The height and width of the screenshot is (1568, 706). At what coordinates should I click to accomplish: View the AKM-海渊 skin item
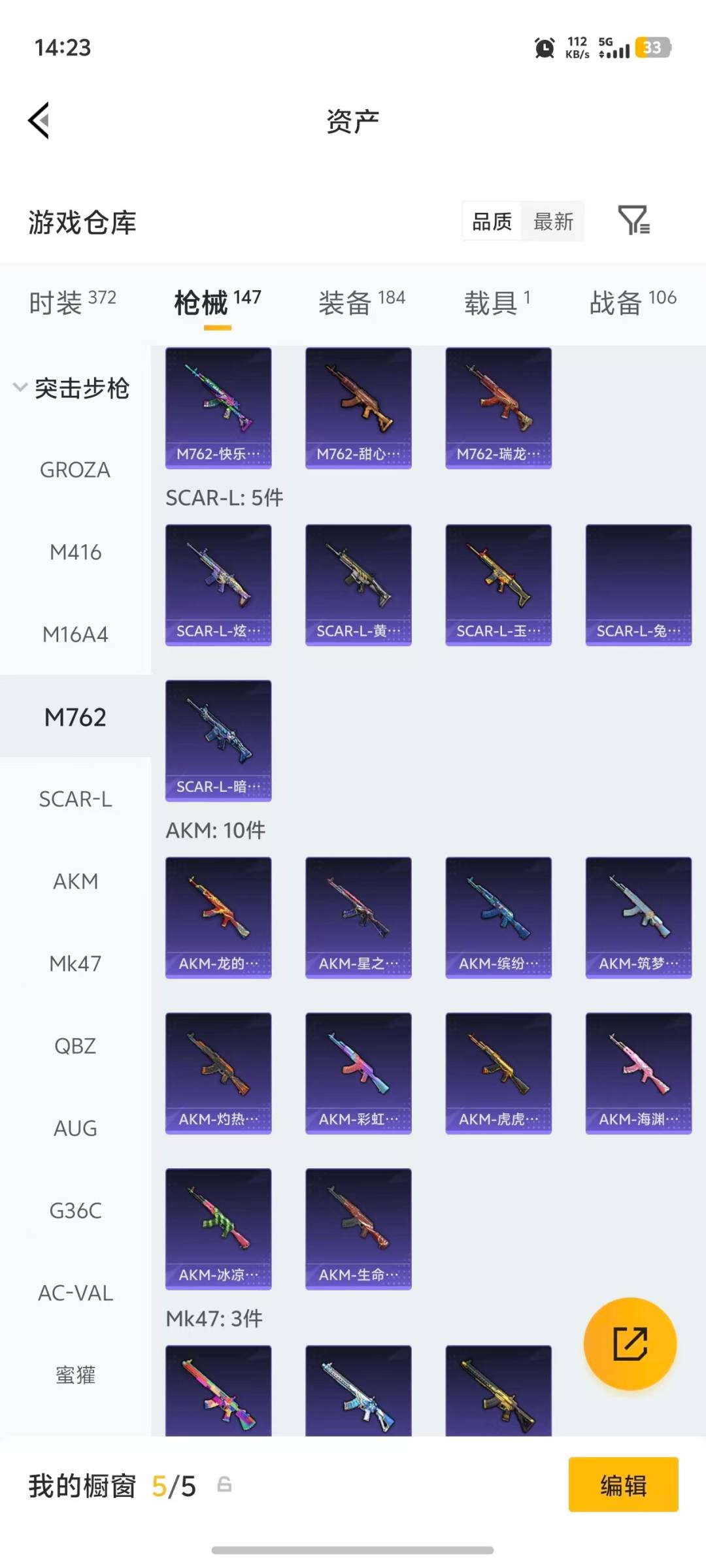click(639, 1073)
